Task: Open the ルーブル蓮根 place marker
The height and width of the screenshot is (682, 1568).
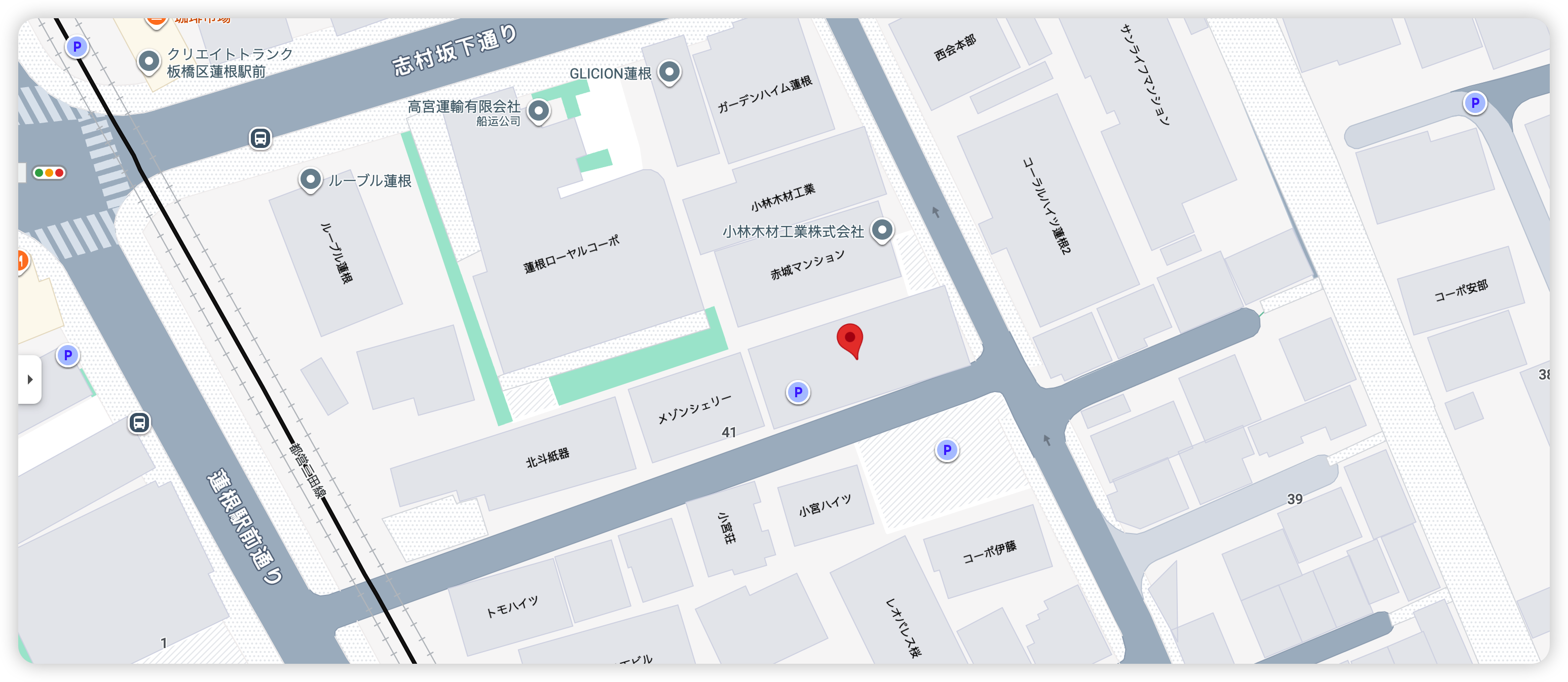Action: coord(311,179)
